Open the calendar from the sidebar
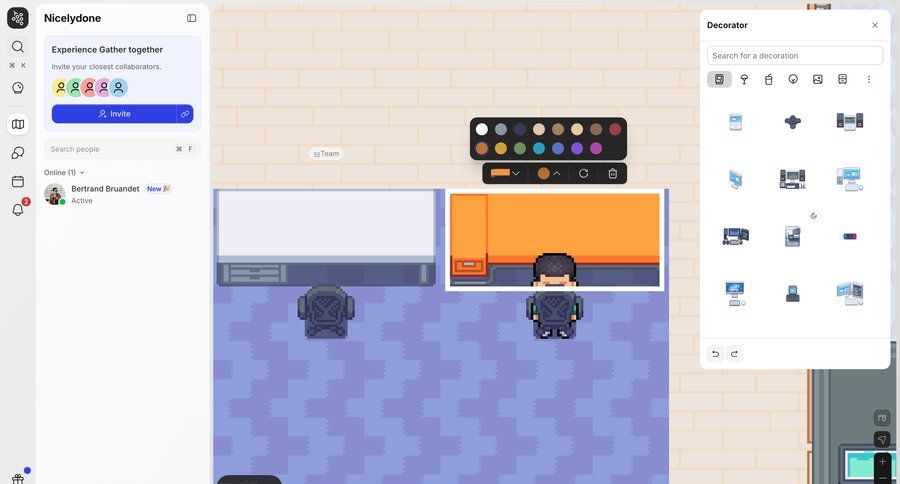This screenshot has height=484, width=900. pyautogui.click(x=18, y=181)
